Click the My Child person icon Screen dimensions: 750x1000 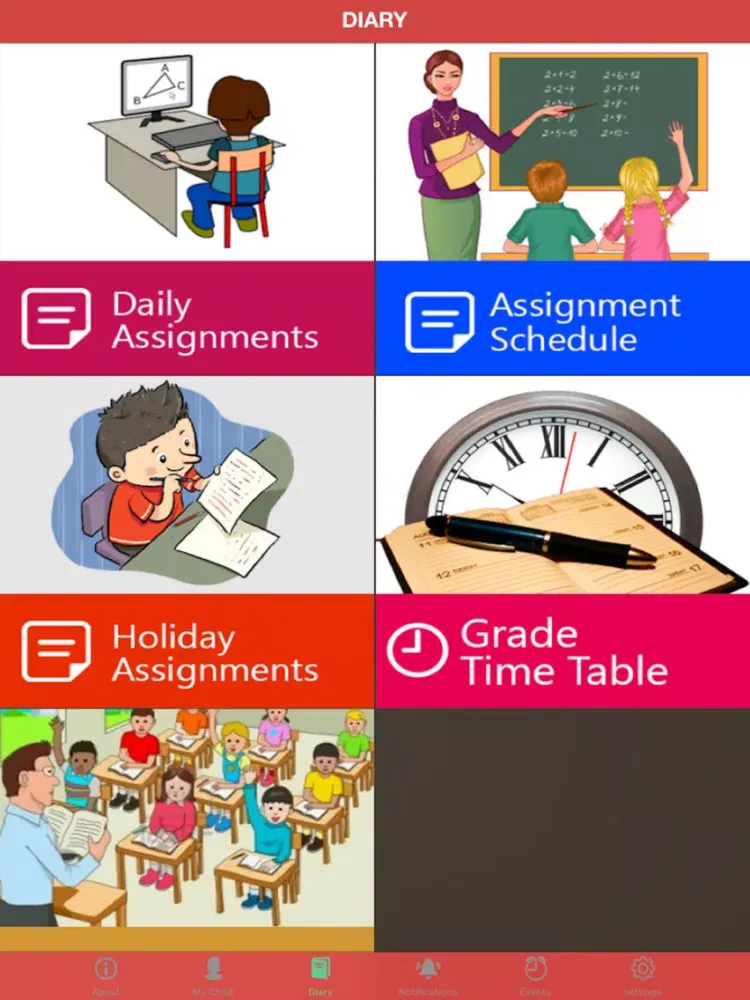(213, 968)
